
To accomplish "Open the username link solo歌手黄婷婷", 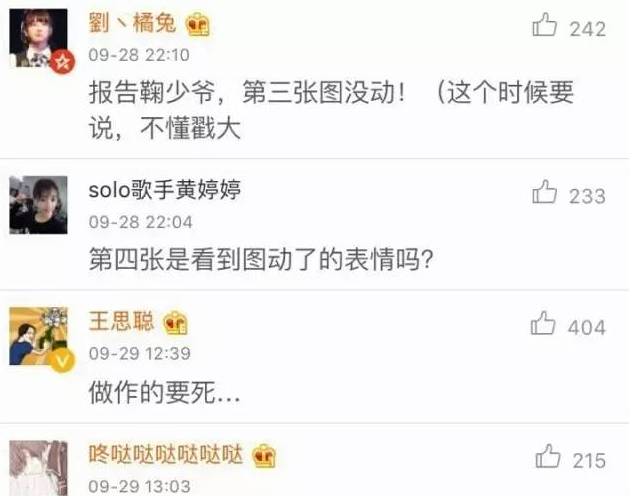I will [x=165, y=190].
